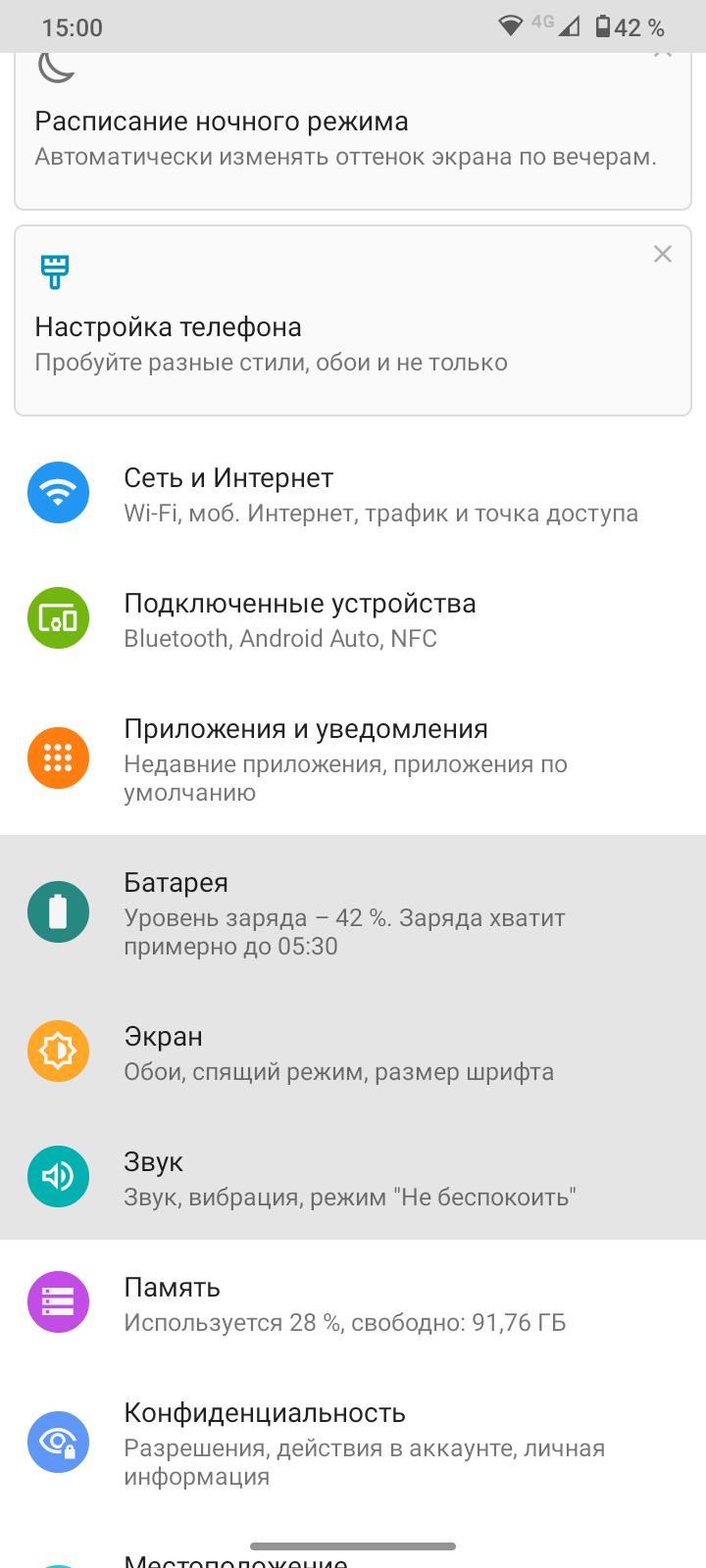The height and width of the screenshot is (1568, 706).
Task: Open Приложения и уведомления
Action: 353,759
